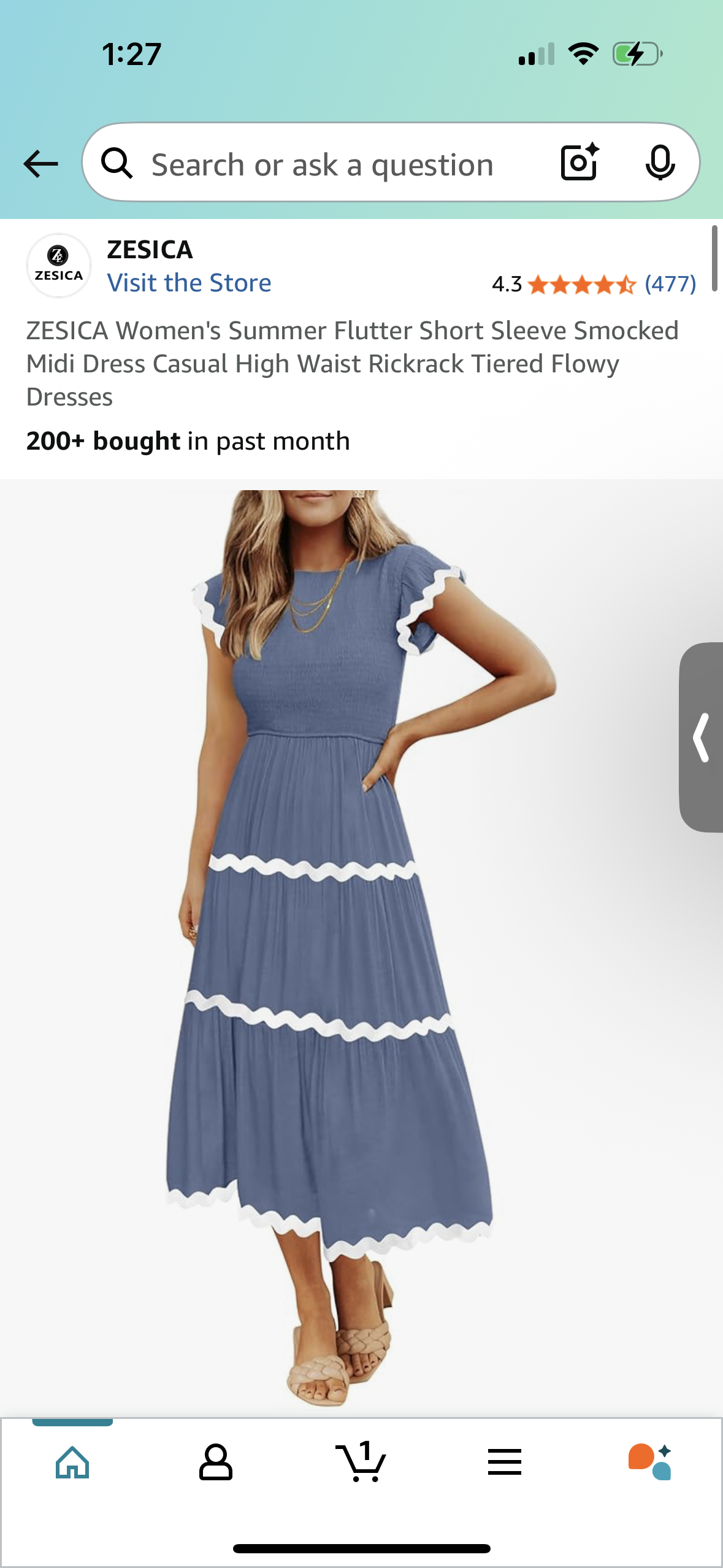Go back using the arrow
723x1568 pixels.
(40, 164)
